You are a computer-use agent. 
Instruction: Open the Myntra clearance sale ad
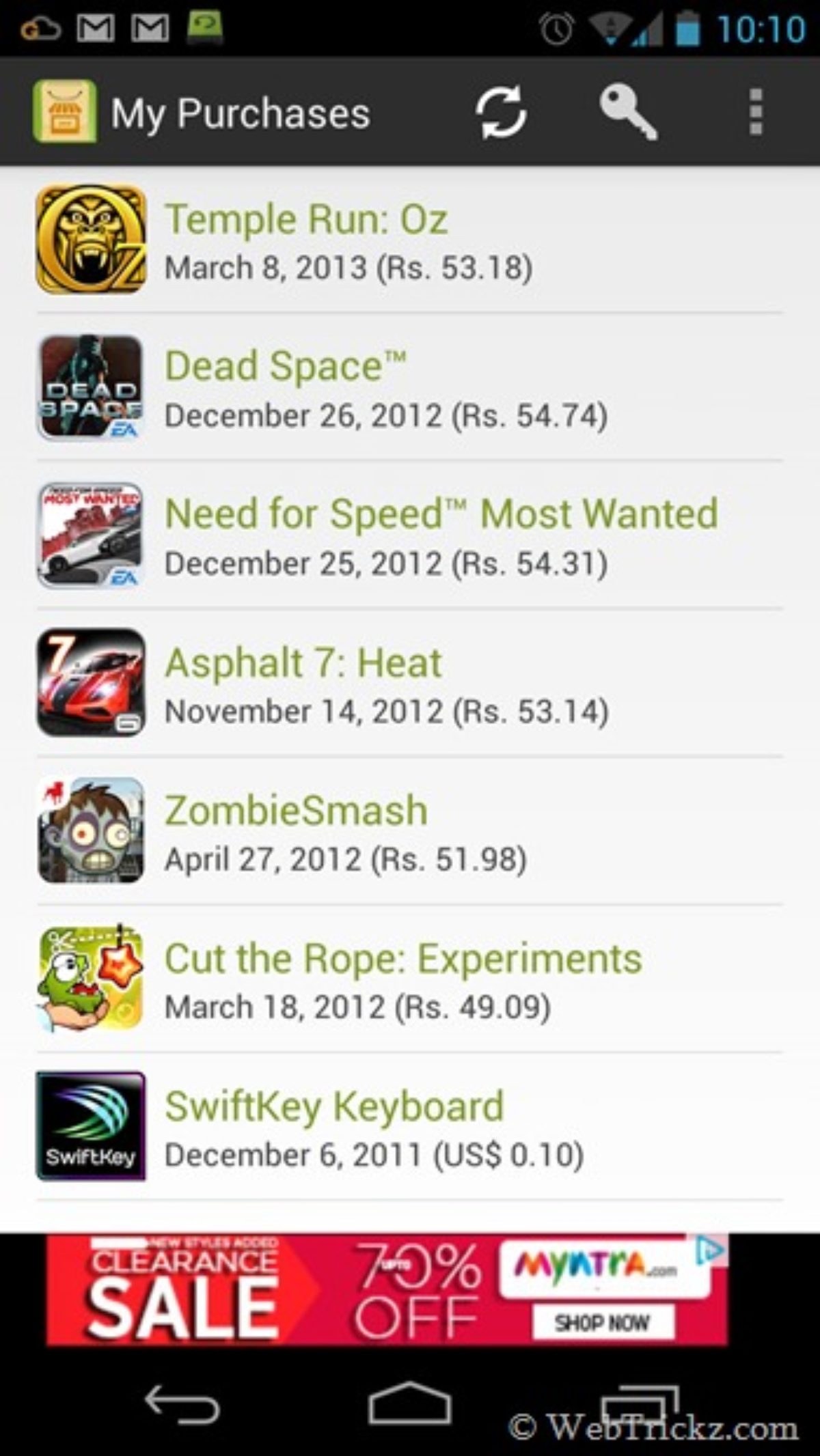point(387,1289)
